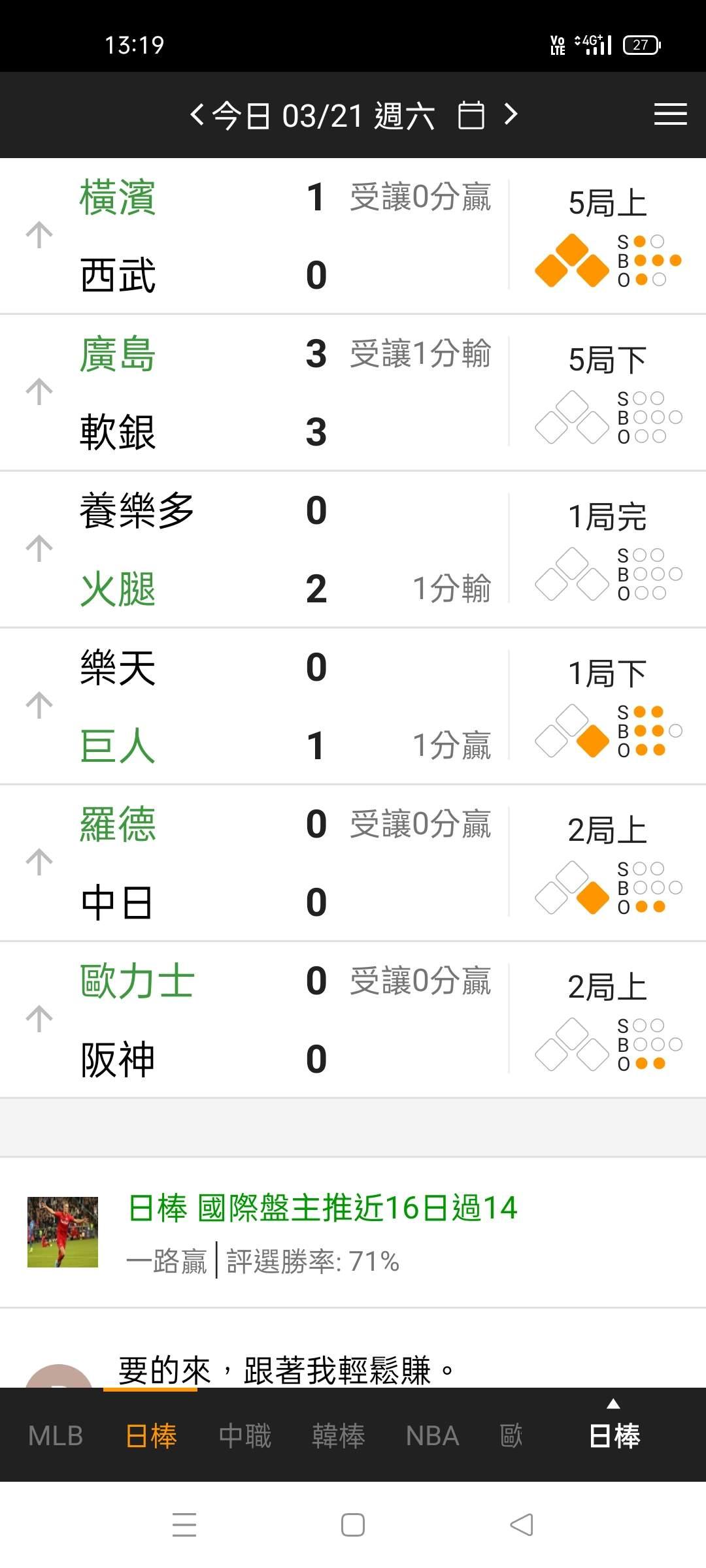
Task: Expand the 日棒 league selector
Action: [x=614, y=1428]
